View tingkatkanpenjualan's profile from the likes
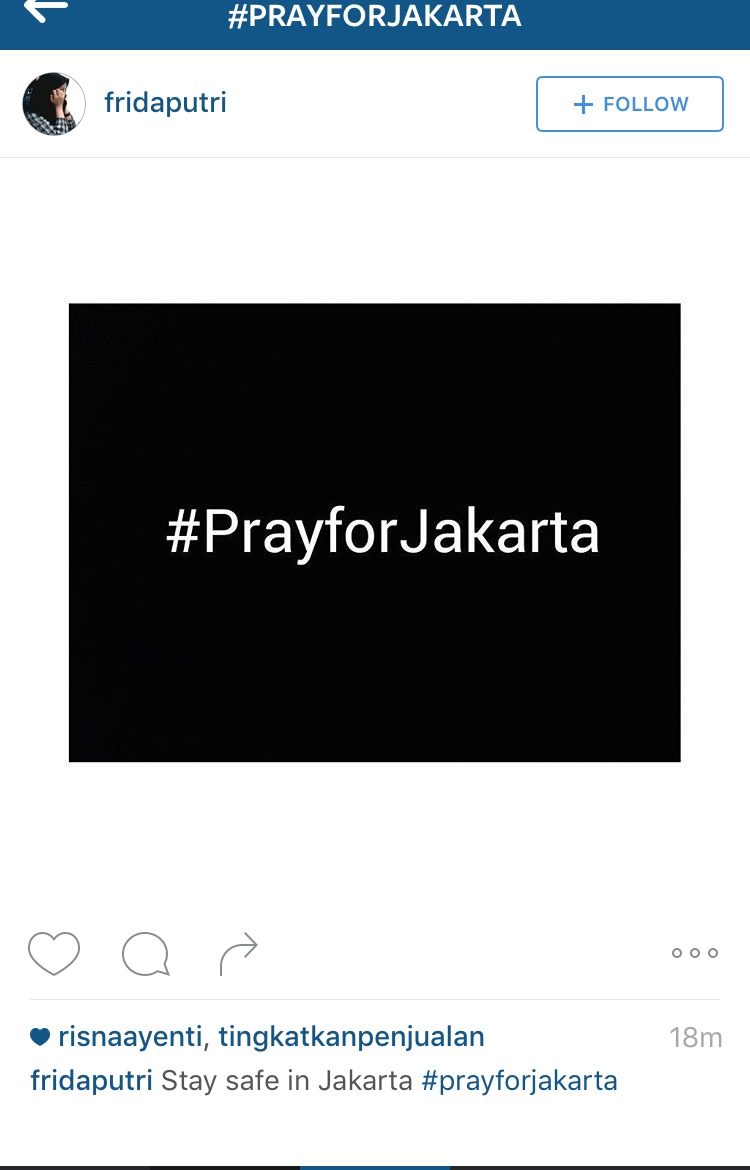This screenshot has height=1170, width=750. (351, 1037)
